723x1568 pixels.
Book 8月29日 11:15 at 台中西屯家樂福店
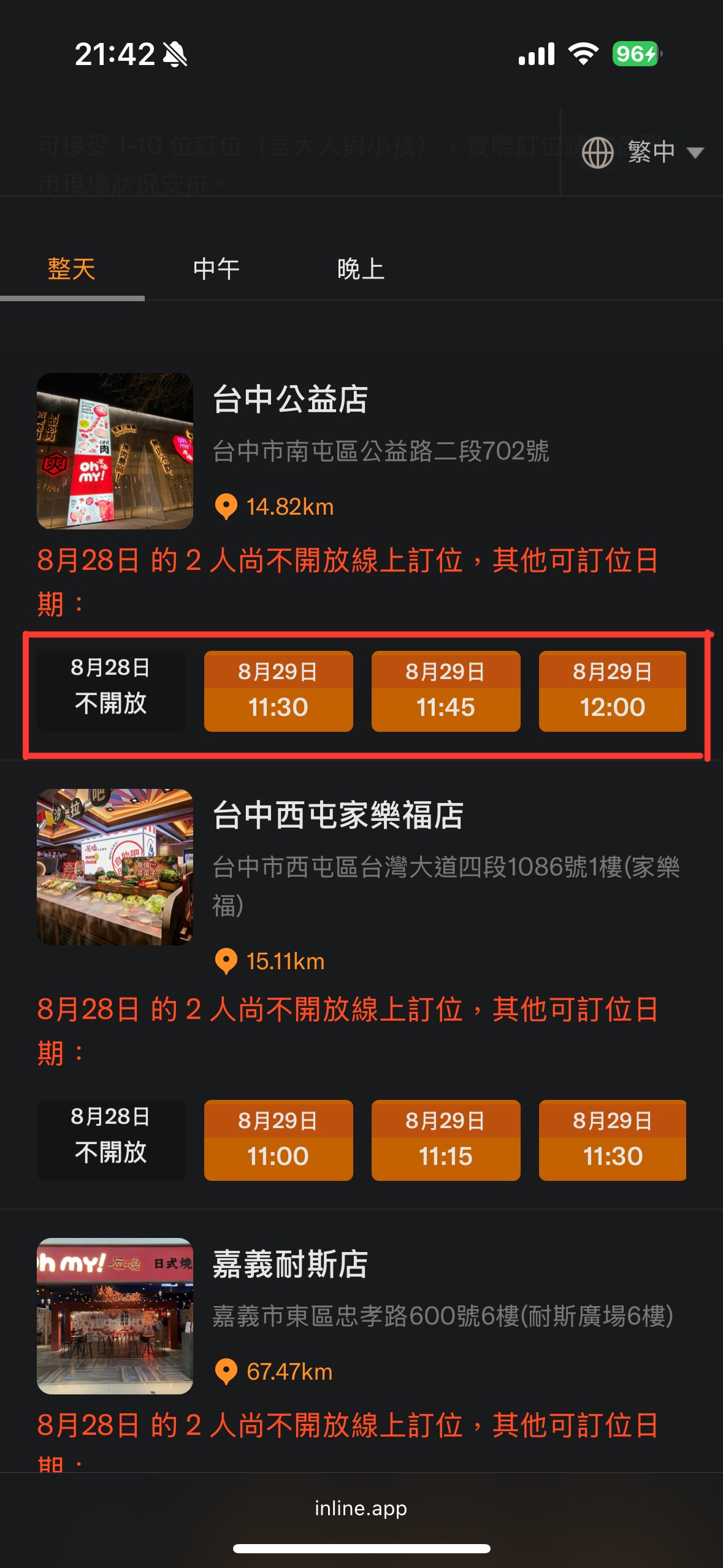(x=446, y=1140)
